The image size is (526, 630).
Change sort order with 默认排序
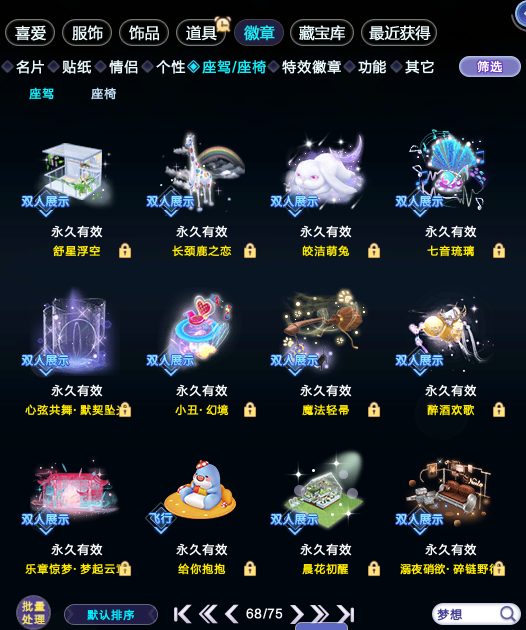tap(111, 615)
